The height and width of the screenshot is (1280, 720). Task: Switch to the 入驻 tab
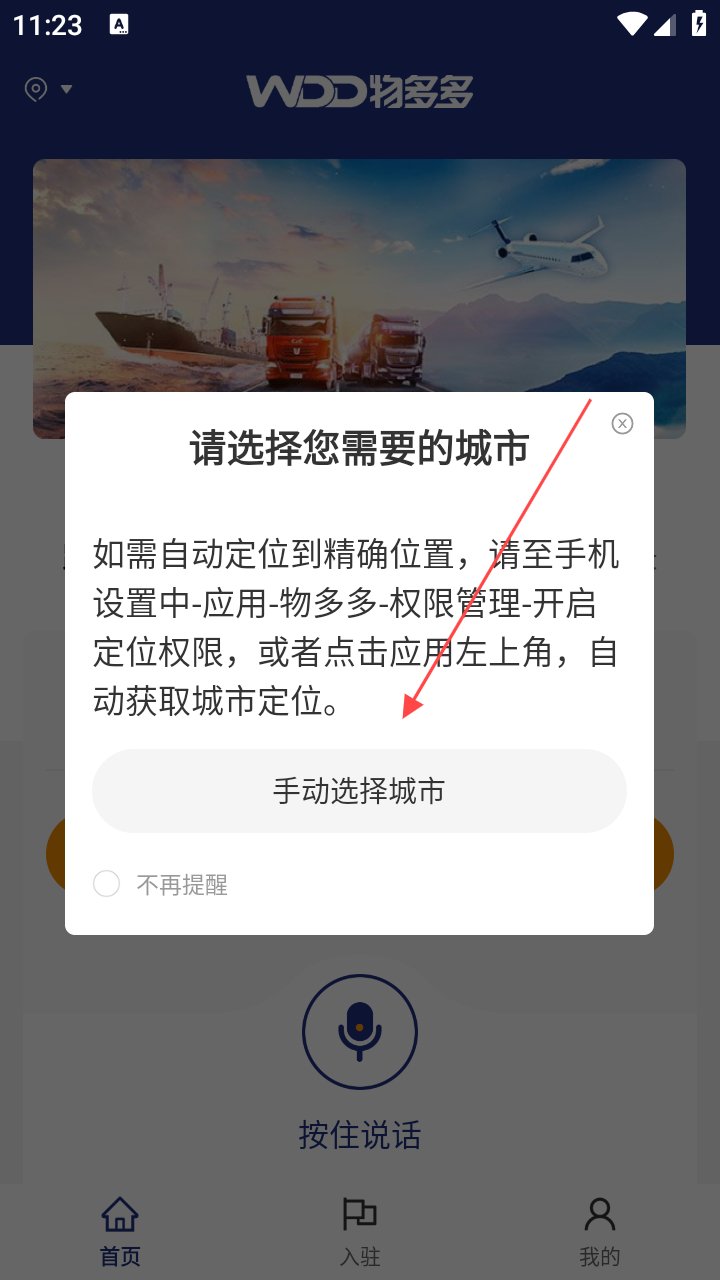coord(360,1232)
